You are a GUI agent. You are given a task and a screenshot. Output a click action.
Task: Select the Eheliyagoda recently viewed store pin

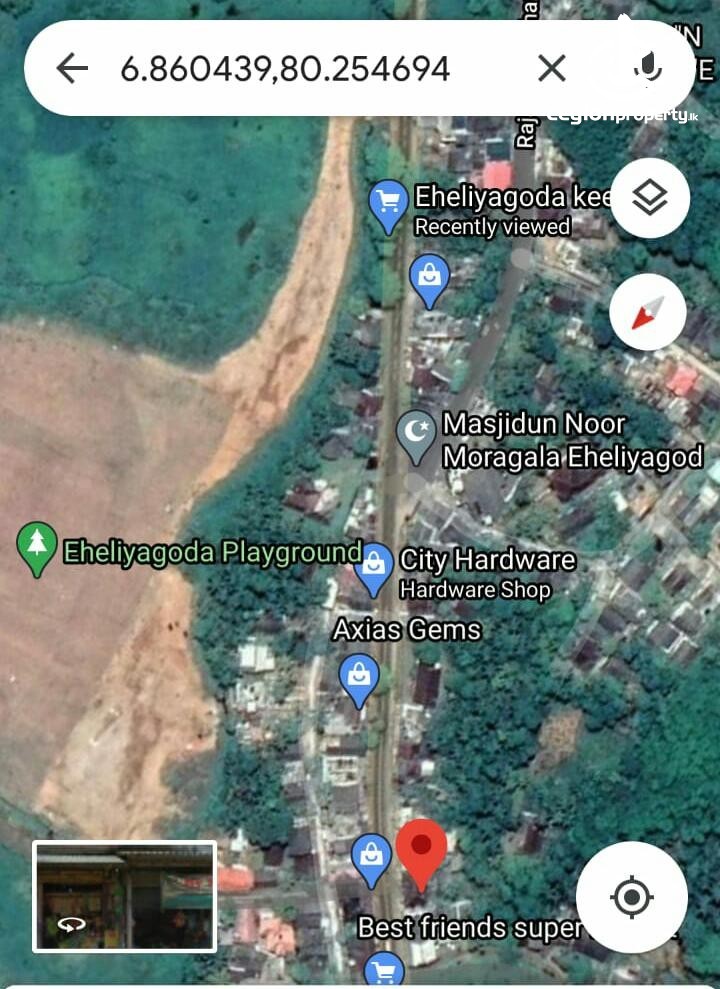pyautogui.click(x=387, y=204)
